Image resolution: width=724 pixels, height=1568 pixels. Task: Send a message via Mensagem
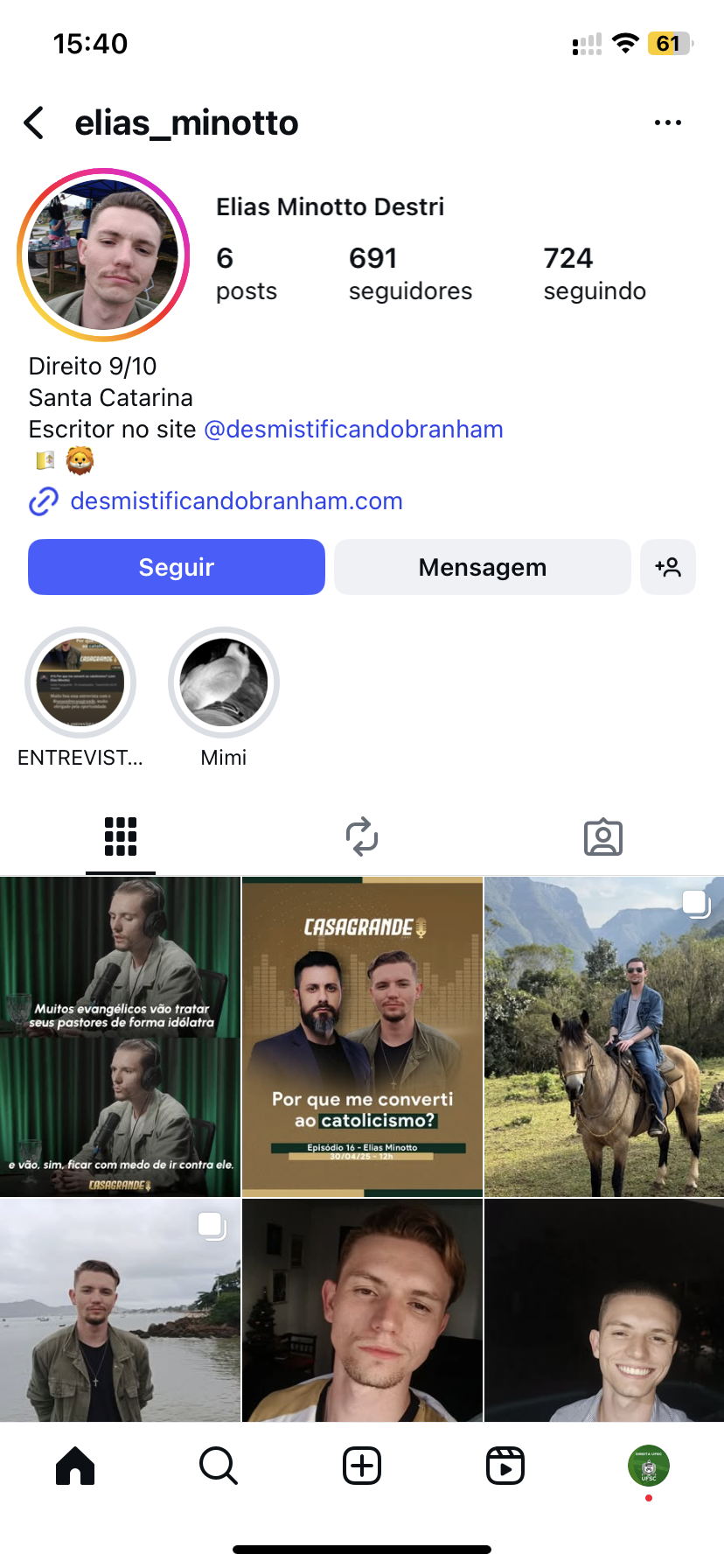tap(482, 567)
